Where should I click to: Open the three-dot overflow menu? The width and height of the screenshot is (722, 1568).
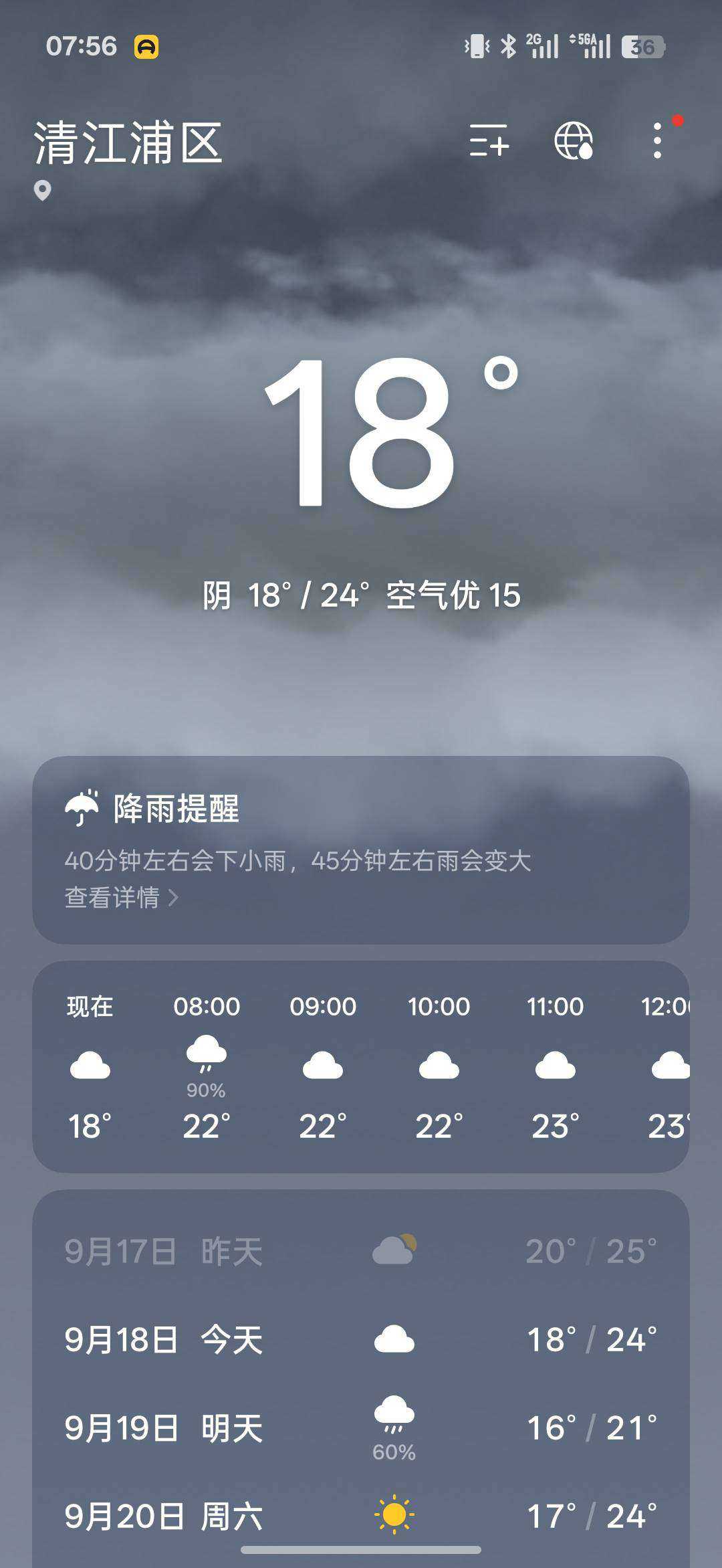pos(657,141)
